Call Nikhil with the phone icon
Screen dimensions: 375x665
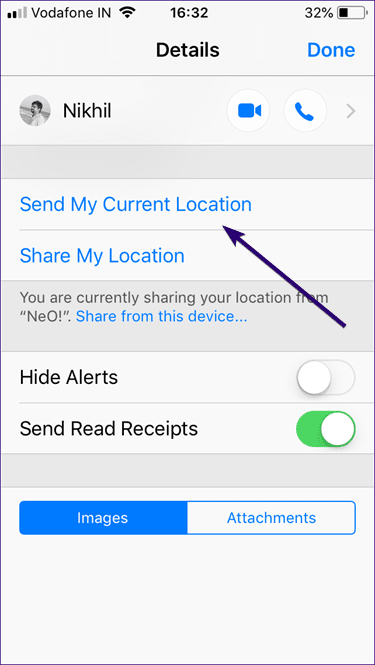click(x=305, y=111)
